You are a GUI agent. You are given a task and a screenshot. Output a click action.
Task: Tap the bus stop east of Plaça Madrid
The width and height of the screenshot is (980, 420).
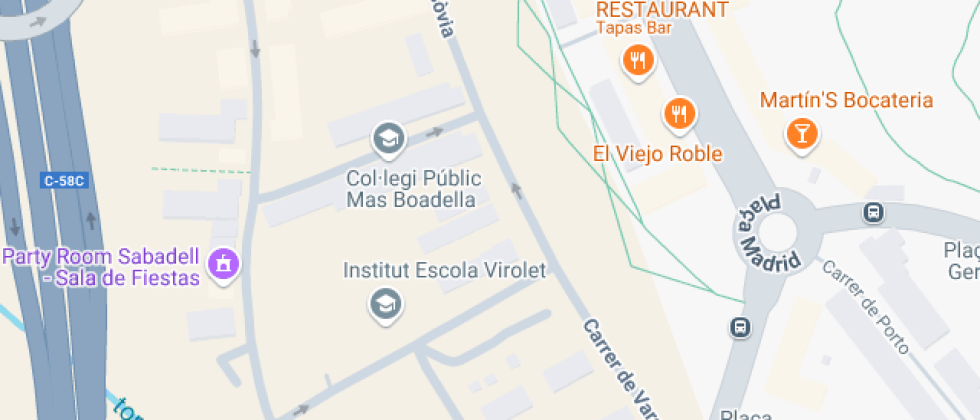click(x=875, y=212)
